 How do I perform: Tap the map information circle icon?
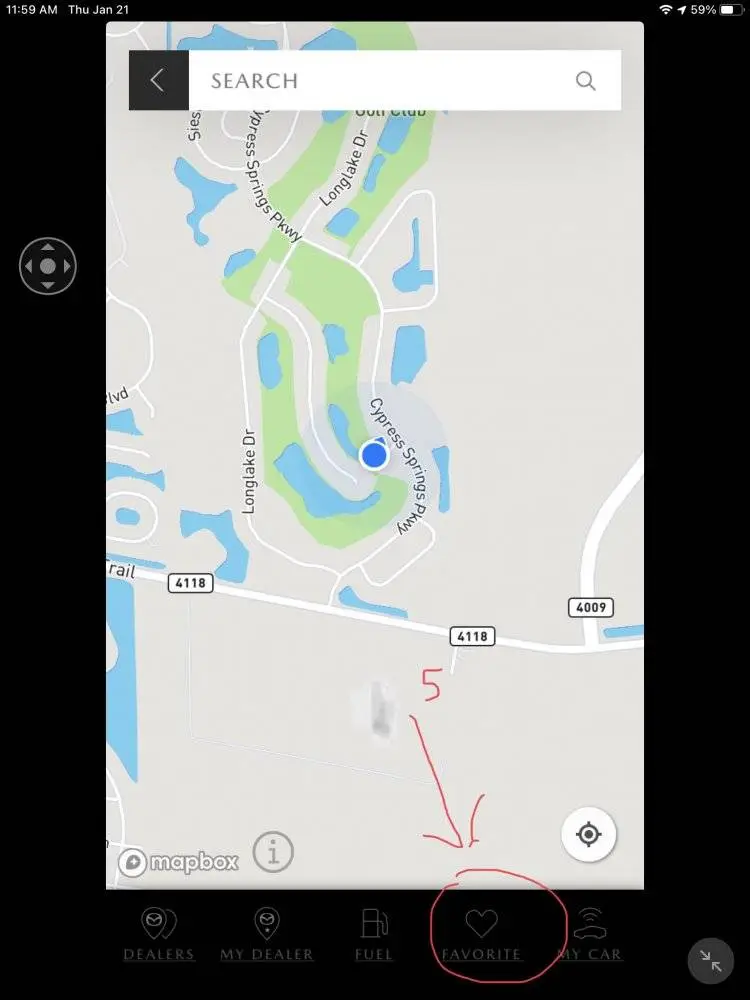pos(271,851)
